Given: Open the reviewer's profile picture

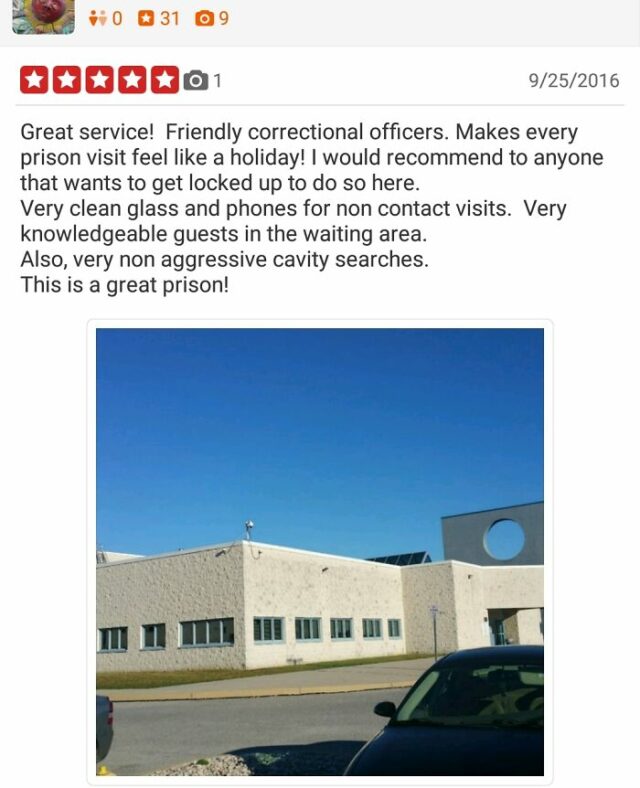Looking at the screenshot, I should [43, 15].
